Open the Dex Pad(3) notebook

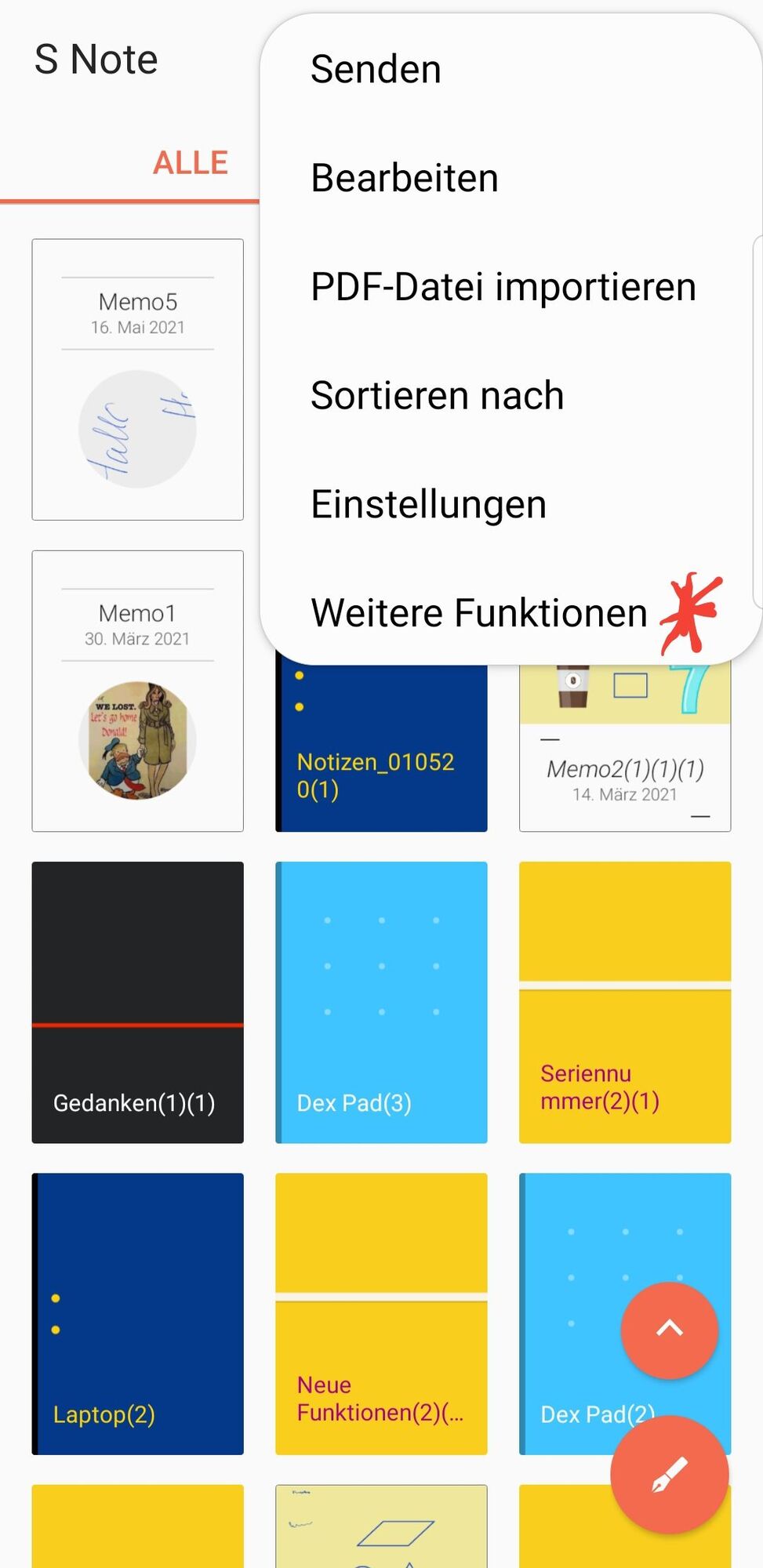381,1002
